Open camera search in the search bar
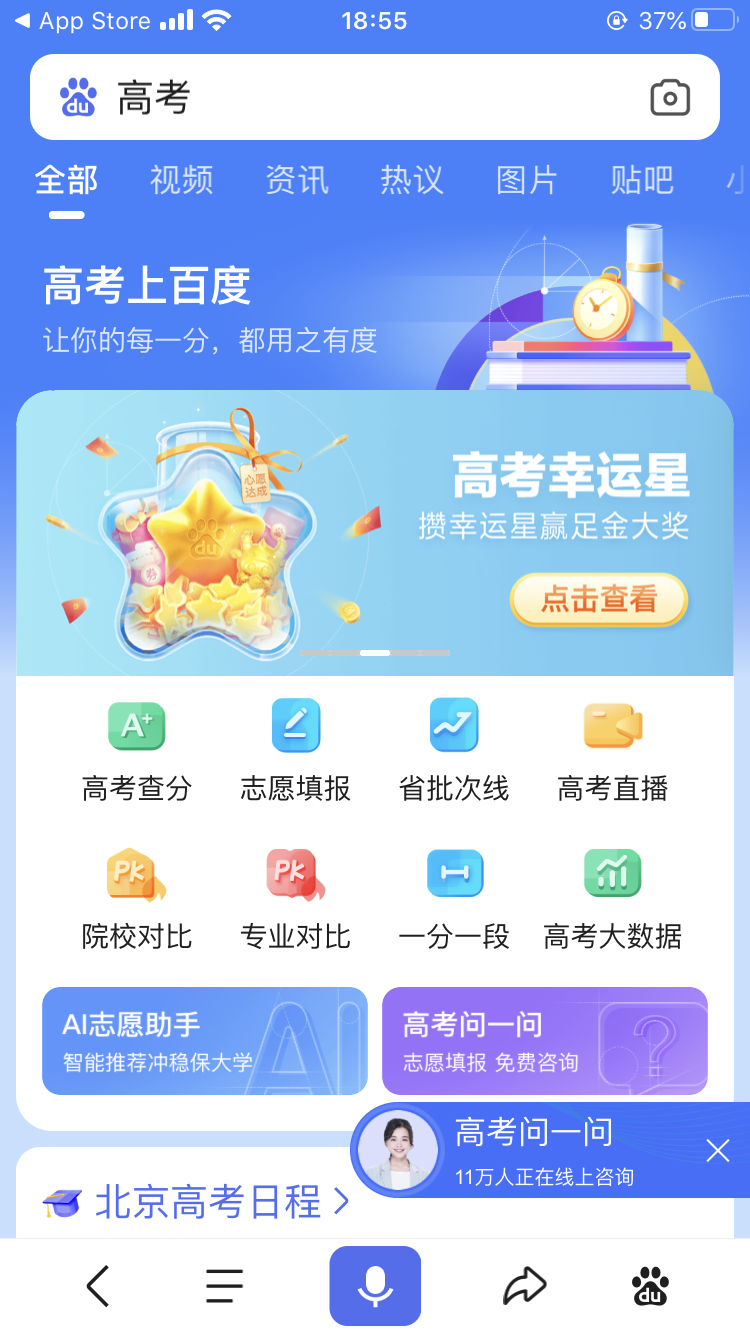 tap(670, 97)
